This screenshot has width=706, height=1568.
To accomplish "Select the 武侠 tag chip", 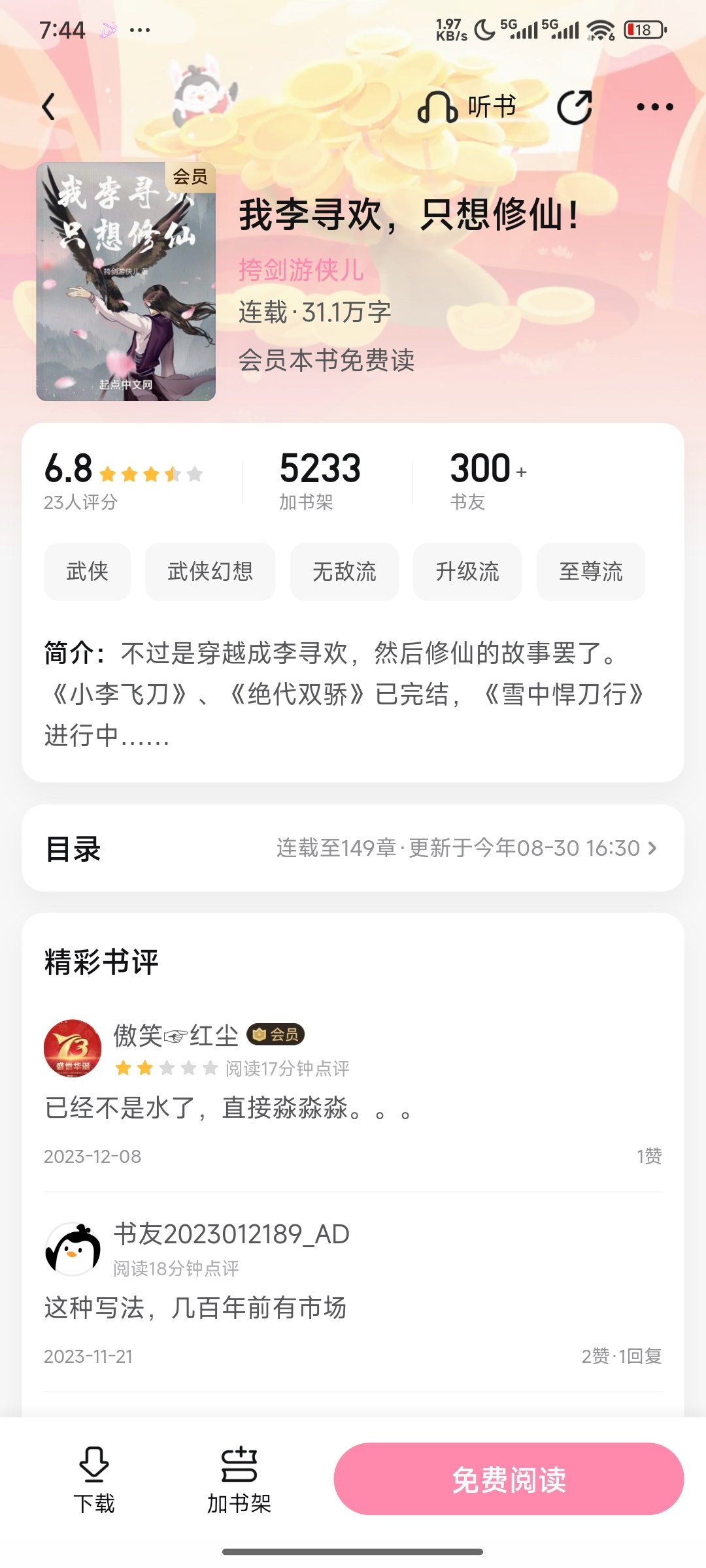I will [x=87, y=572].
